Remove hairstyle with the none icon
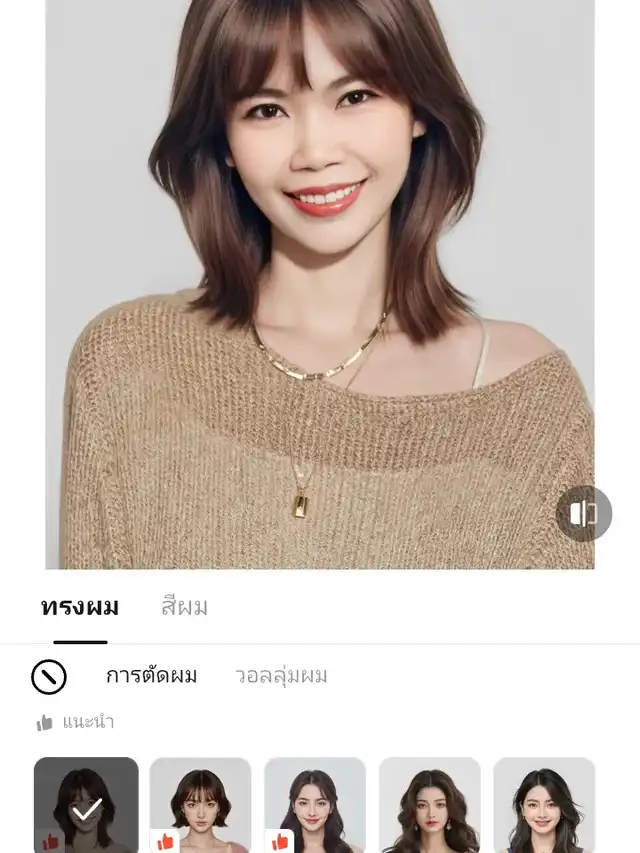This screenshot has width=640, height=853. (x=49, y=677)
